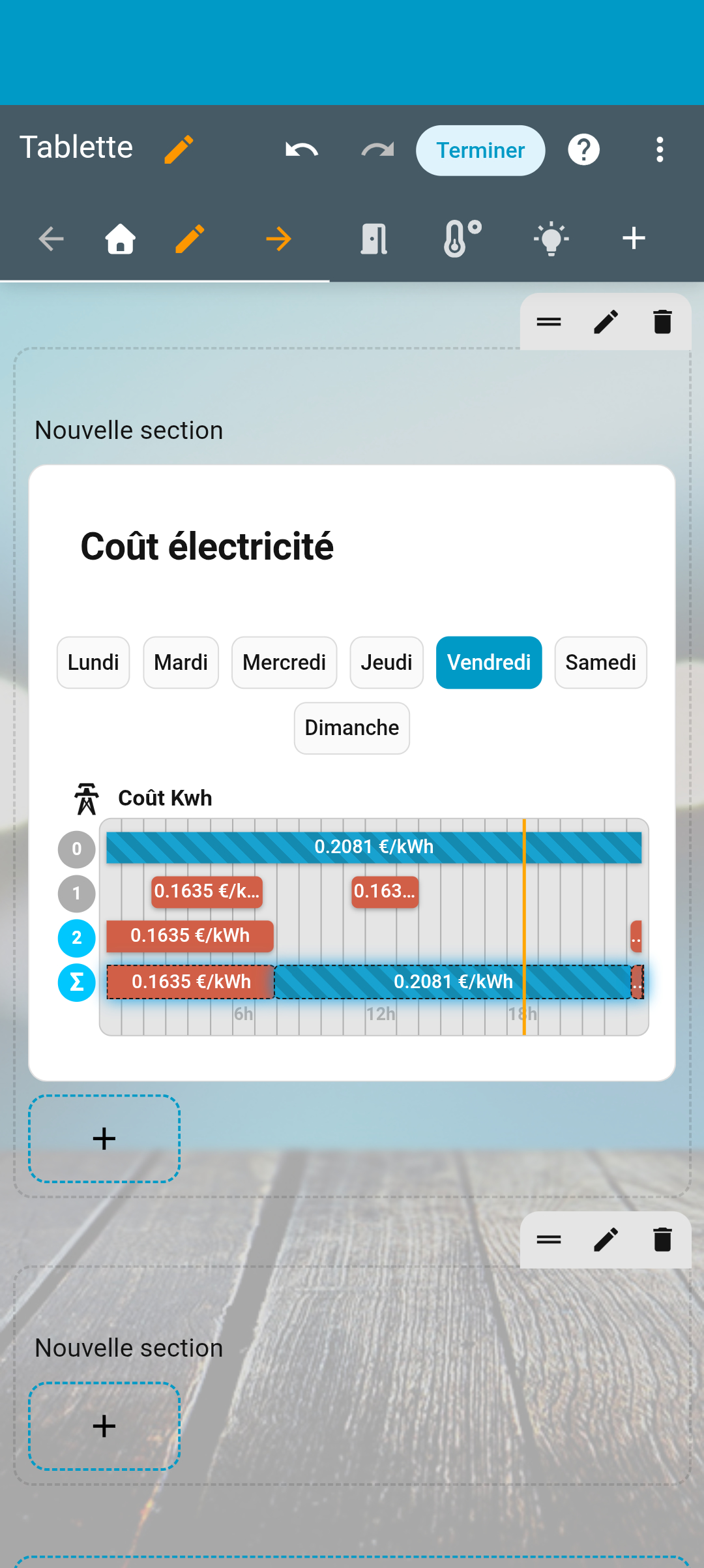Viewport: 704px width, 1568px height.
Task: Move current view left with back arrow
Action: tap(51, 239)
